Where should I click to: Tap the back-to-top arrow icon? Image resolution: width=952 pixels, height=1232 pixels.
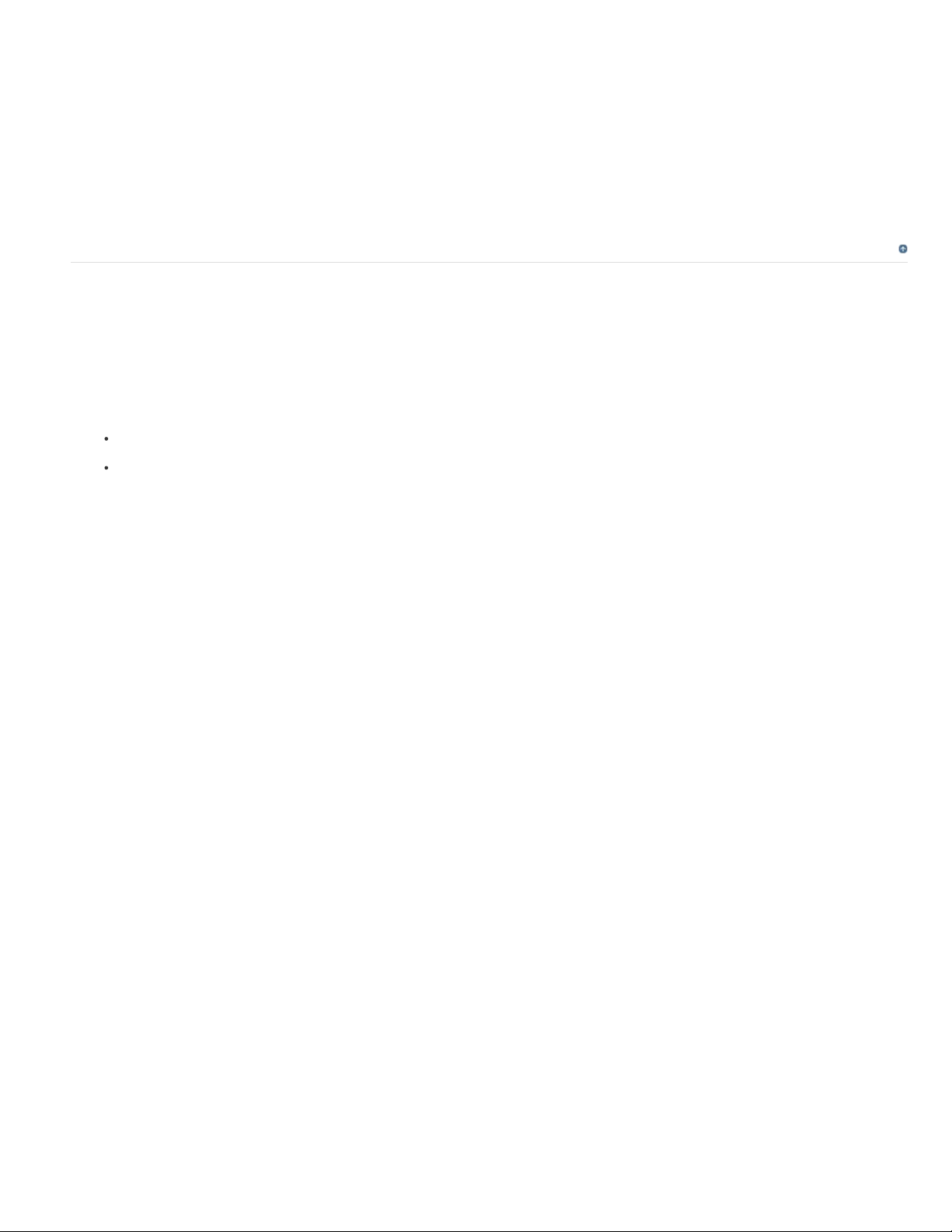tap(902, 249)
